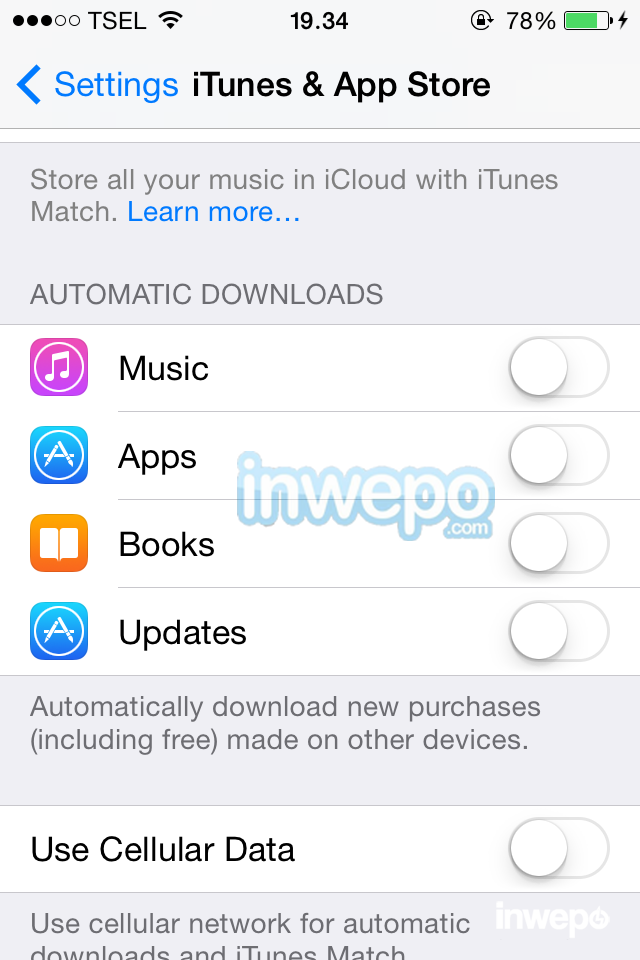Open the Learn more link
Screen dimensions: 640x960
[213, 212]
